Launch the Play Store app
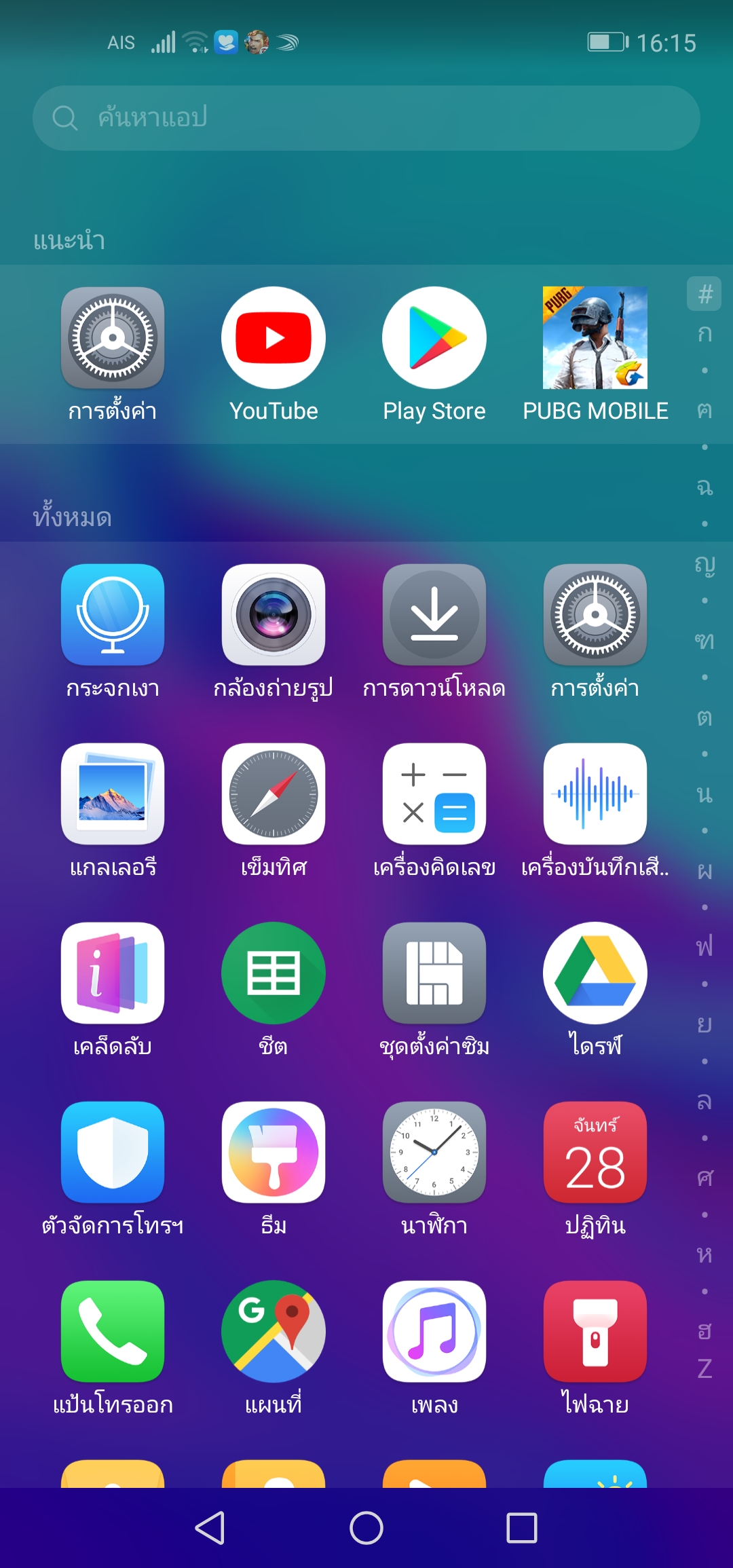 click(434, 338)
